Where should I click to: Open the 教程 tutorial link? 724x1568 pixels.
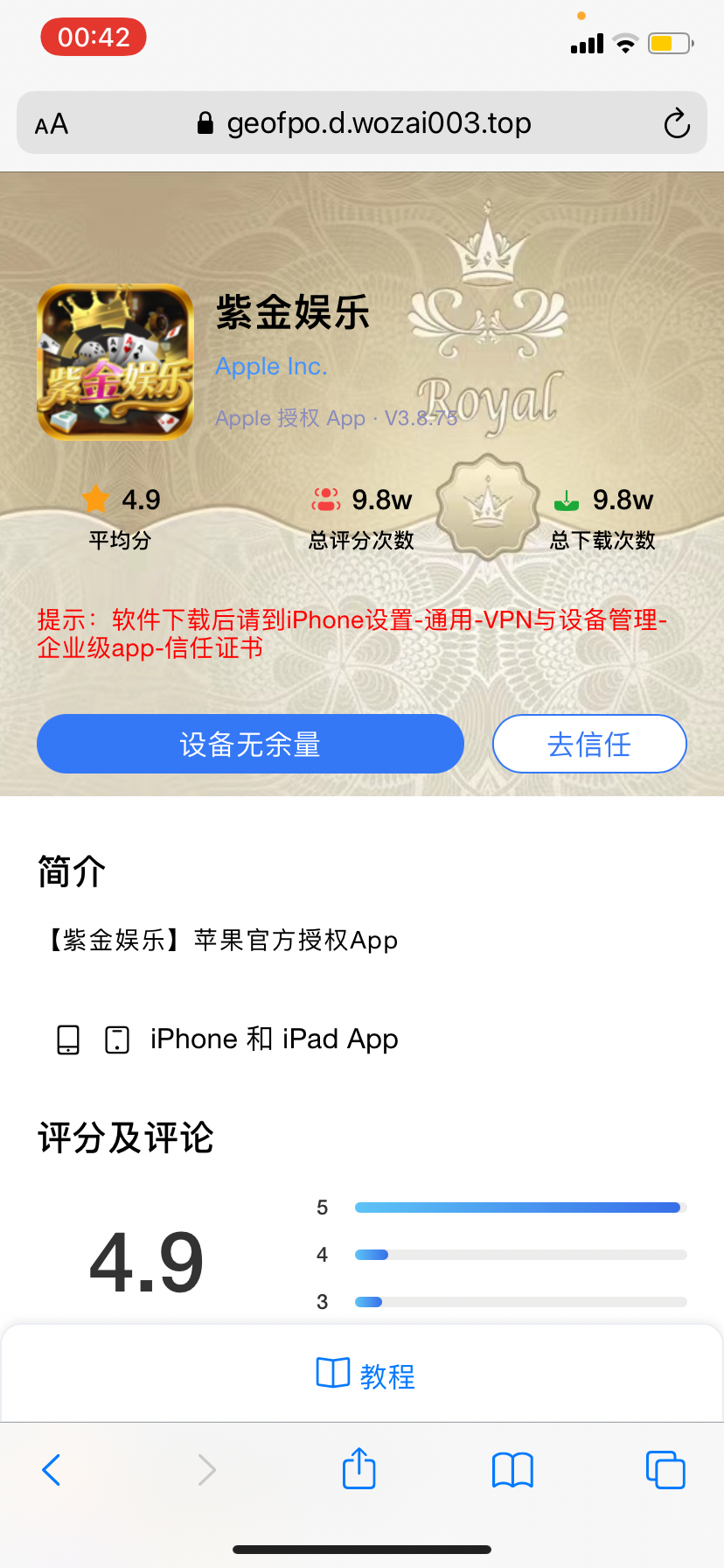point(365,1375)
